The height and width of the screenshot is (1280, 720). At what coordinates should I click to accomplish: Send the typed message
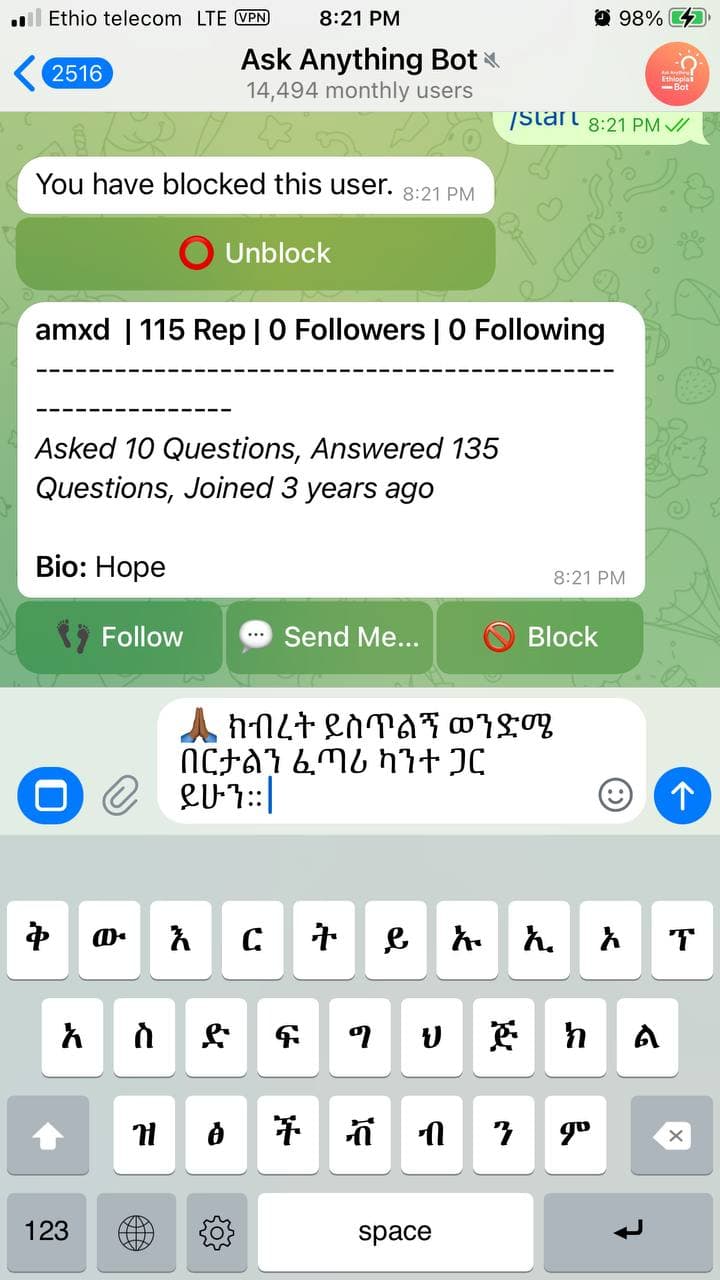coord(682,795)
